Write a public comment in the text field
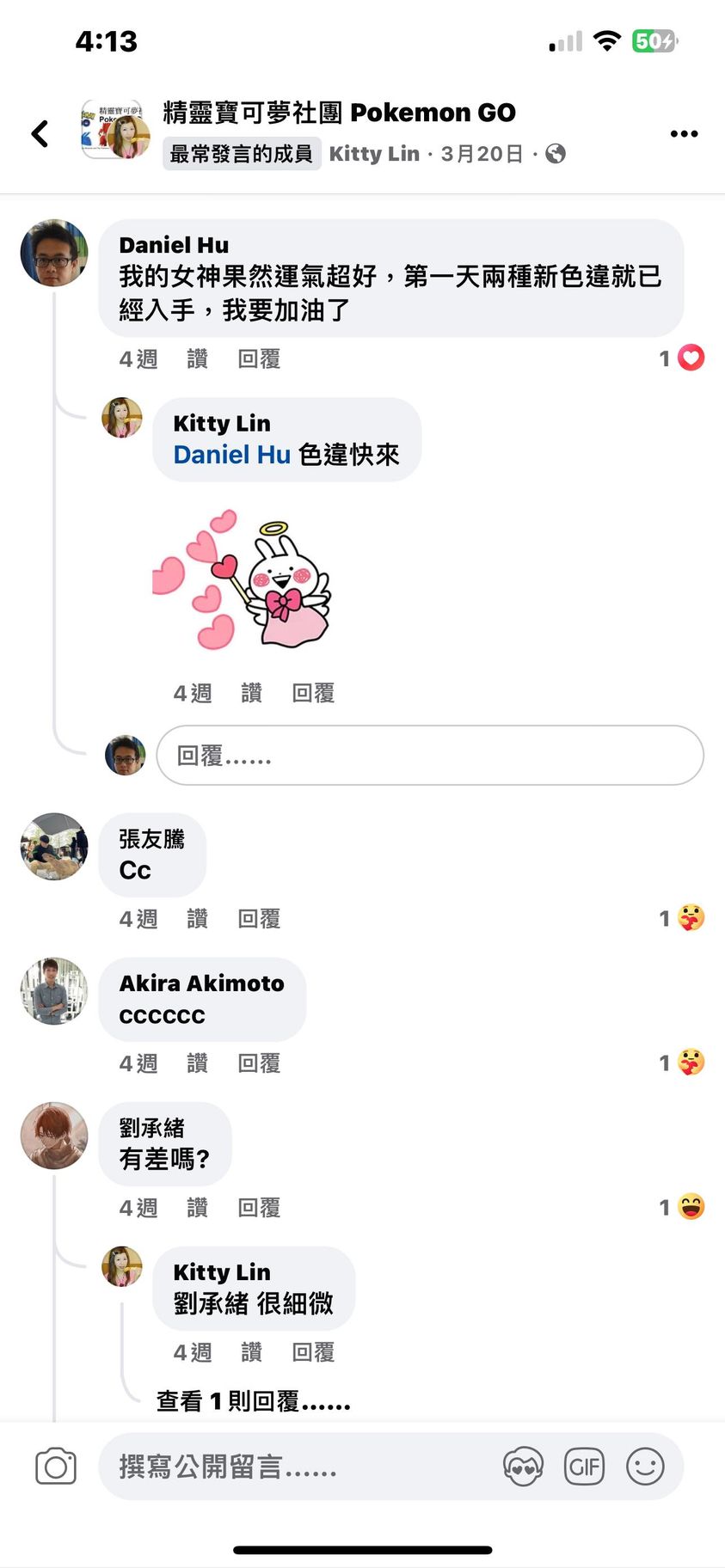Viewport: 725px width, 1568px height. pos(292,1467)
